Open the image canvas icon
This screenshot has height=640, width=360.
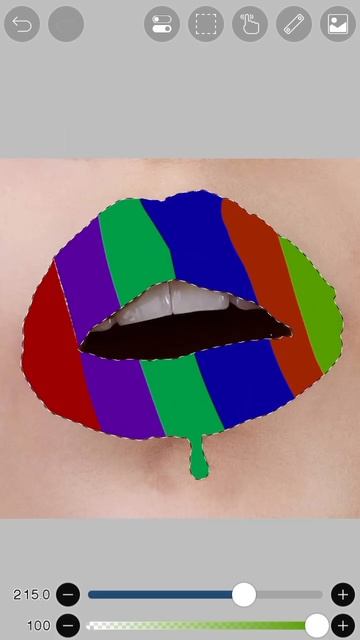338,24
